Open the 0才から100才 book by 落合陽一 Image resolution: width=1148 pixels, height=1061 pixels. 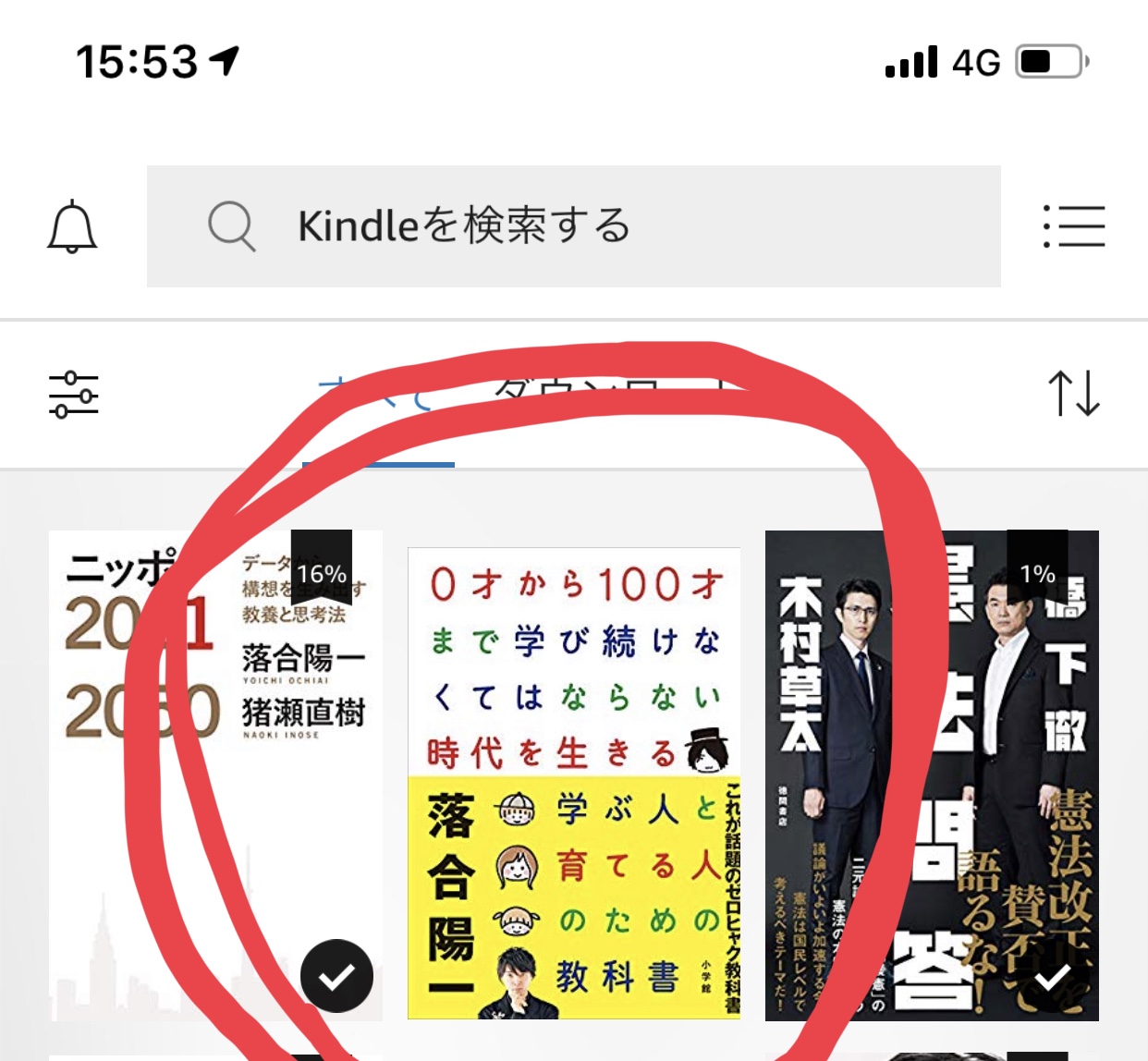pos(574,784)
